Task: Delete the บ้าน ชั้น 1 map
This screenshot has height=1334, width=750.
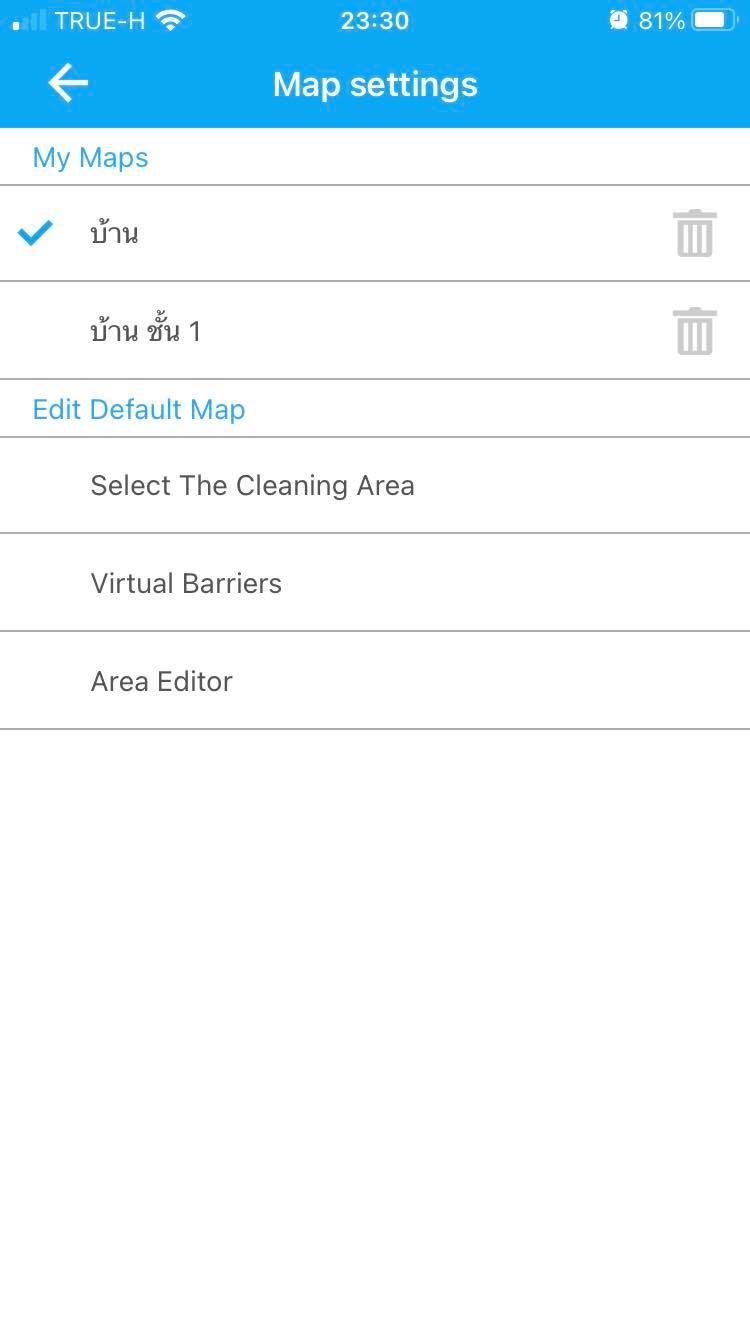Action: pos(694,331)
